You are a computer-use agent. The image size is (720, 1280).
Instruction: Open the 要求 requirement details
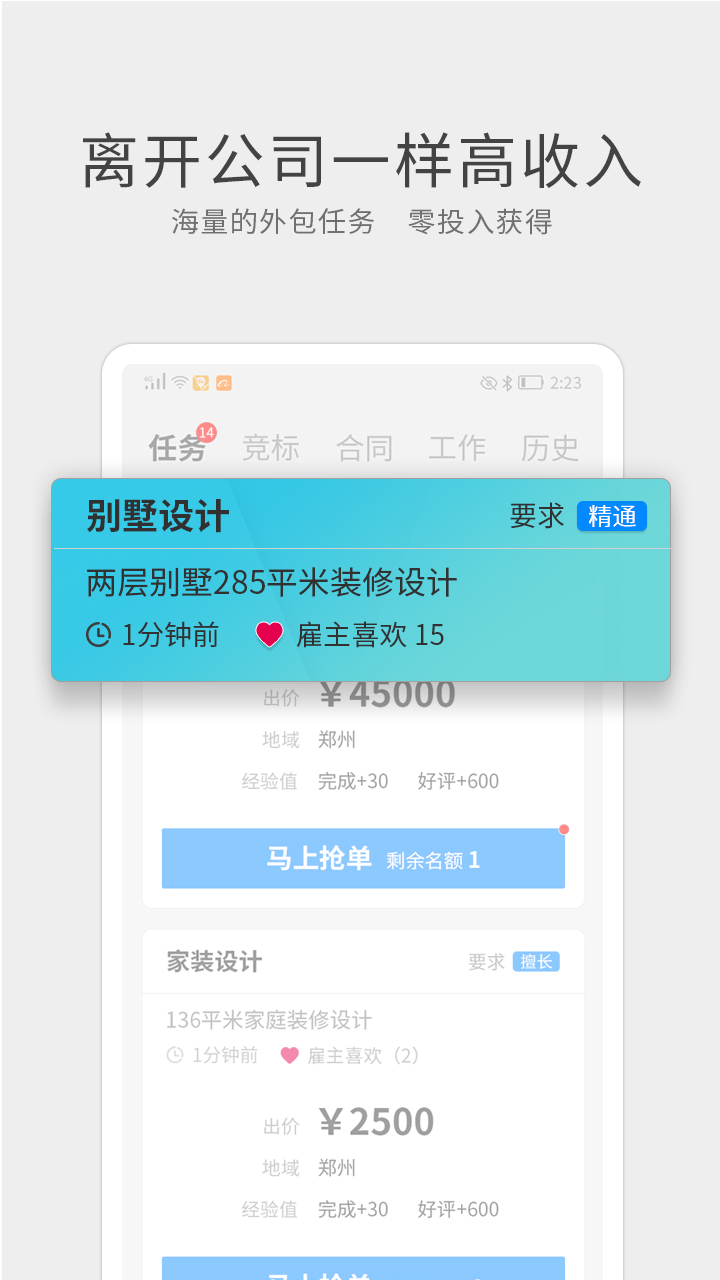(x=534, y=517)
